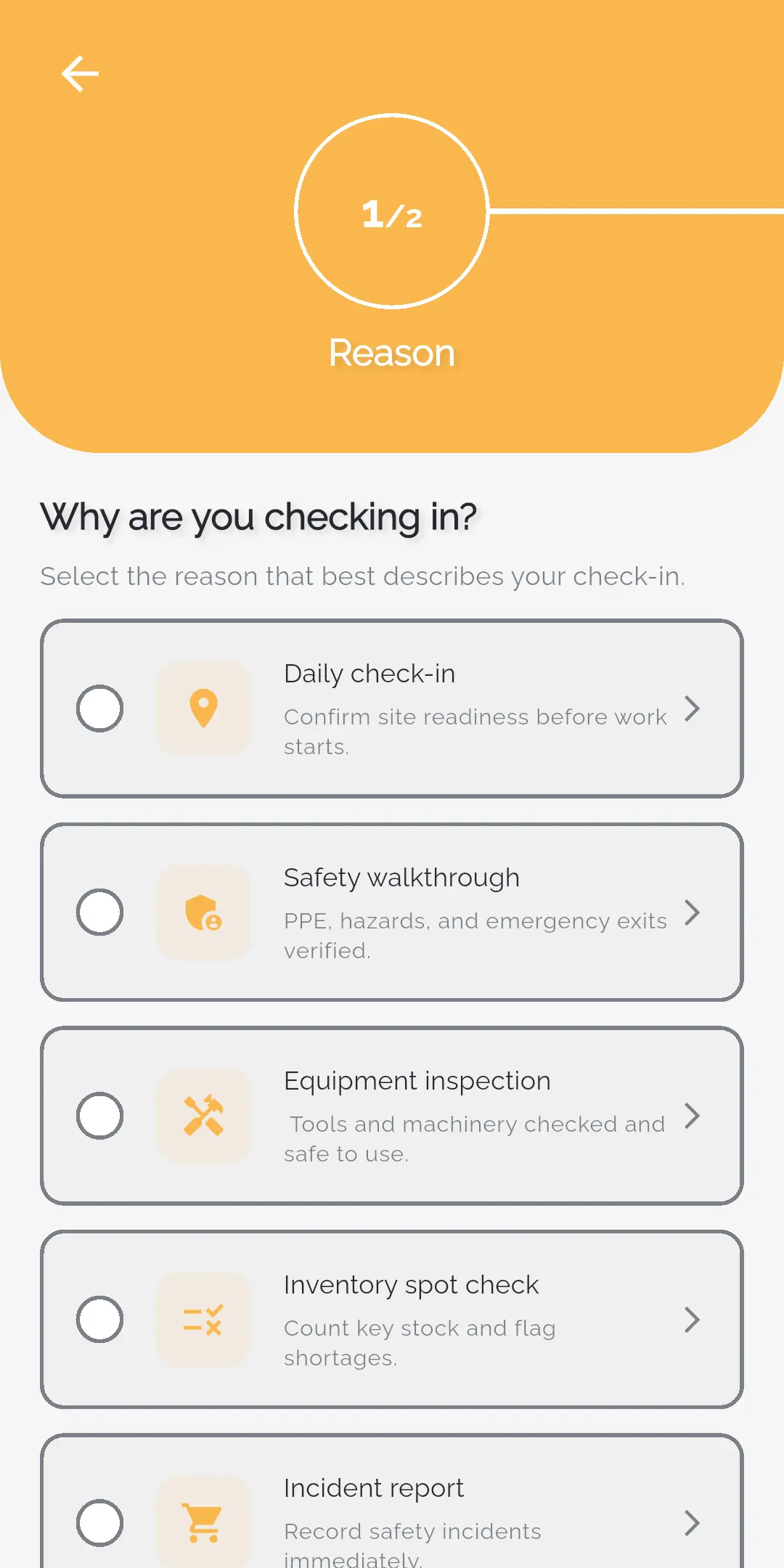Click the Equipment inspection card
This screenshot has height=1568, width=784.
click(x=392, y=1116)
